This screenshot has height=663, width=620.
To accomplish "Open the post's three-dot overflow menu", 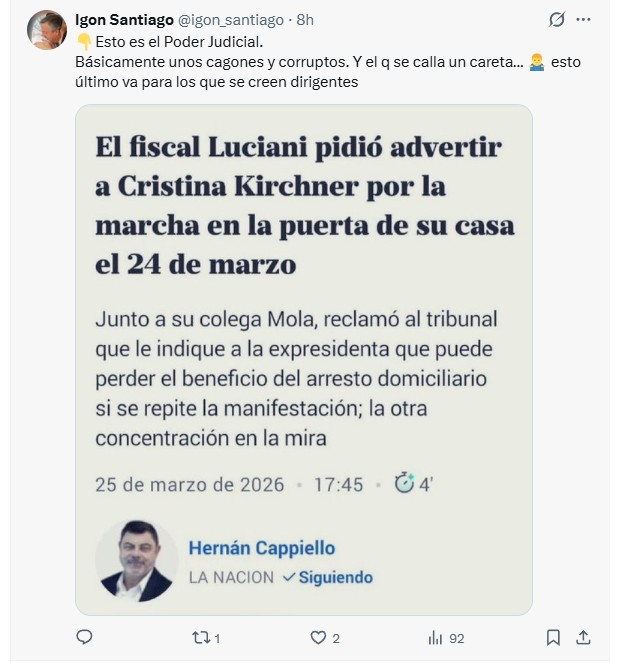I will [584, 19].
